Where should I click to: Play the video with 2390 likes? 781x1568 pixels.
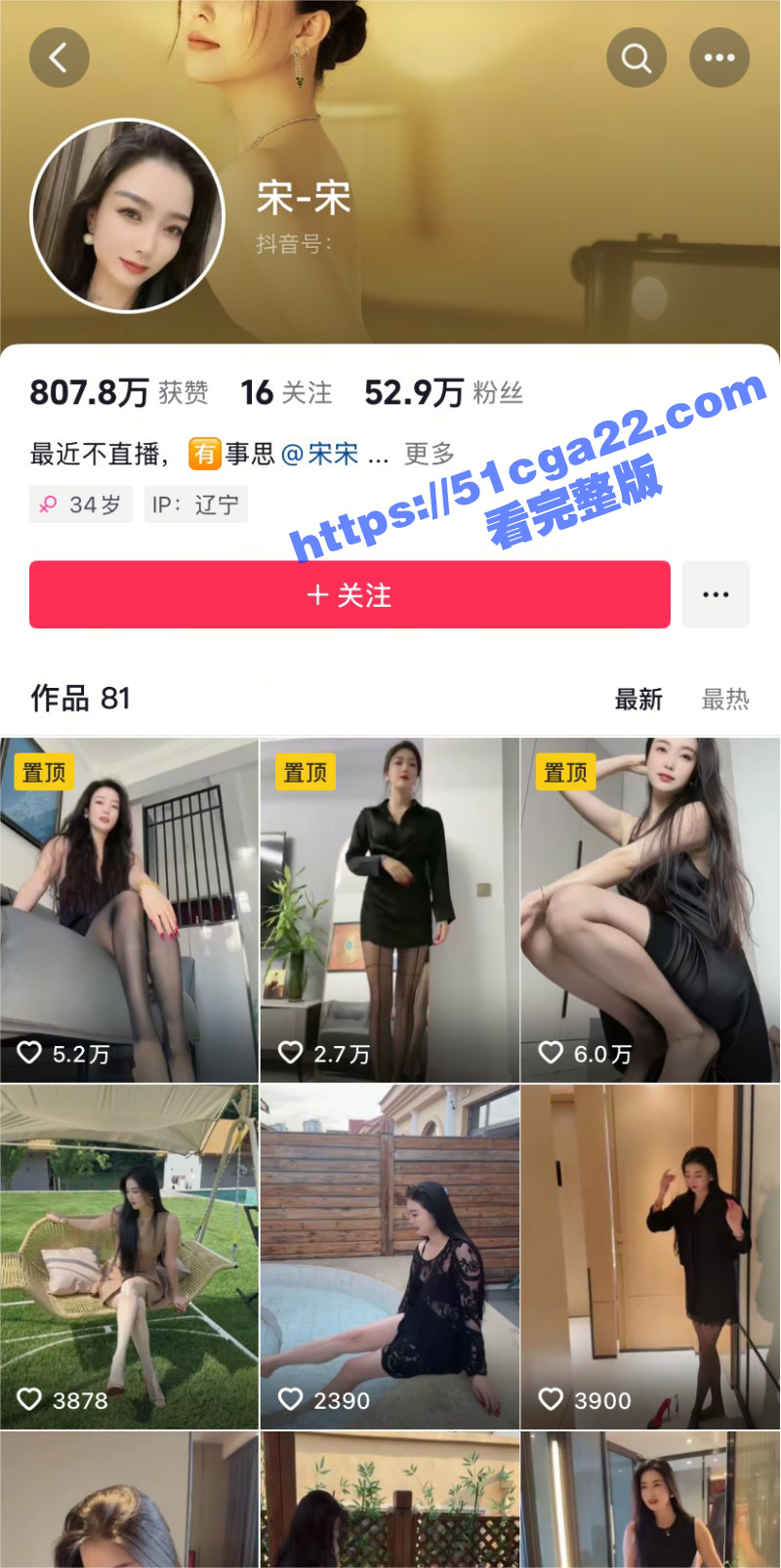390,1257
